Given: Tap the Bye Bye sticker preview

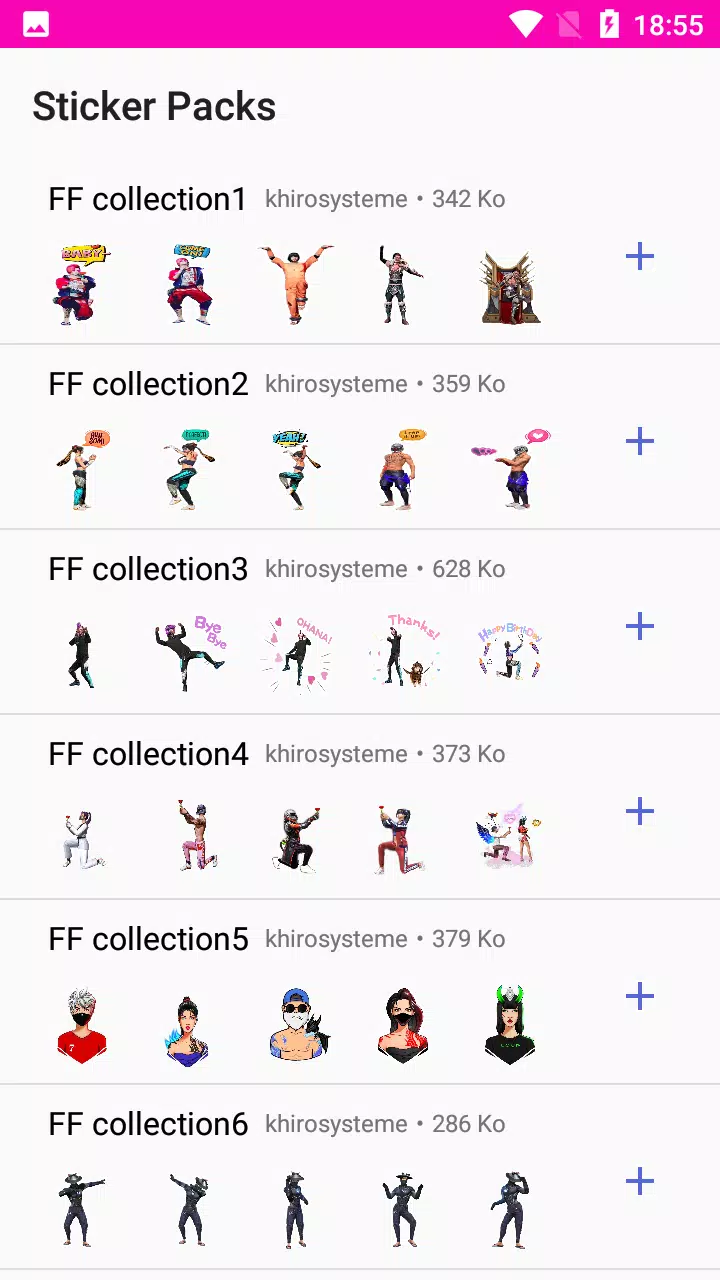Looking at the screenshot, I should click(x=189, y=652).
